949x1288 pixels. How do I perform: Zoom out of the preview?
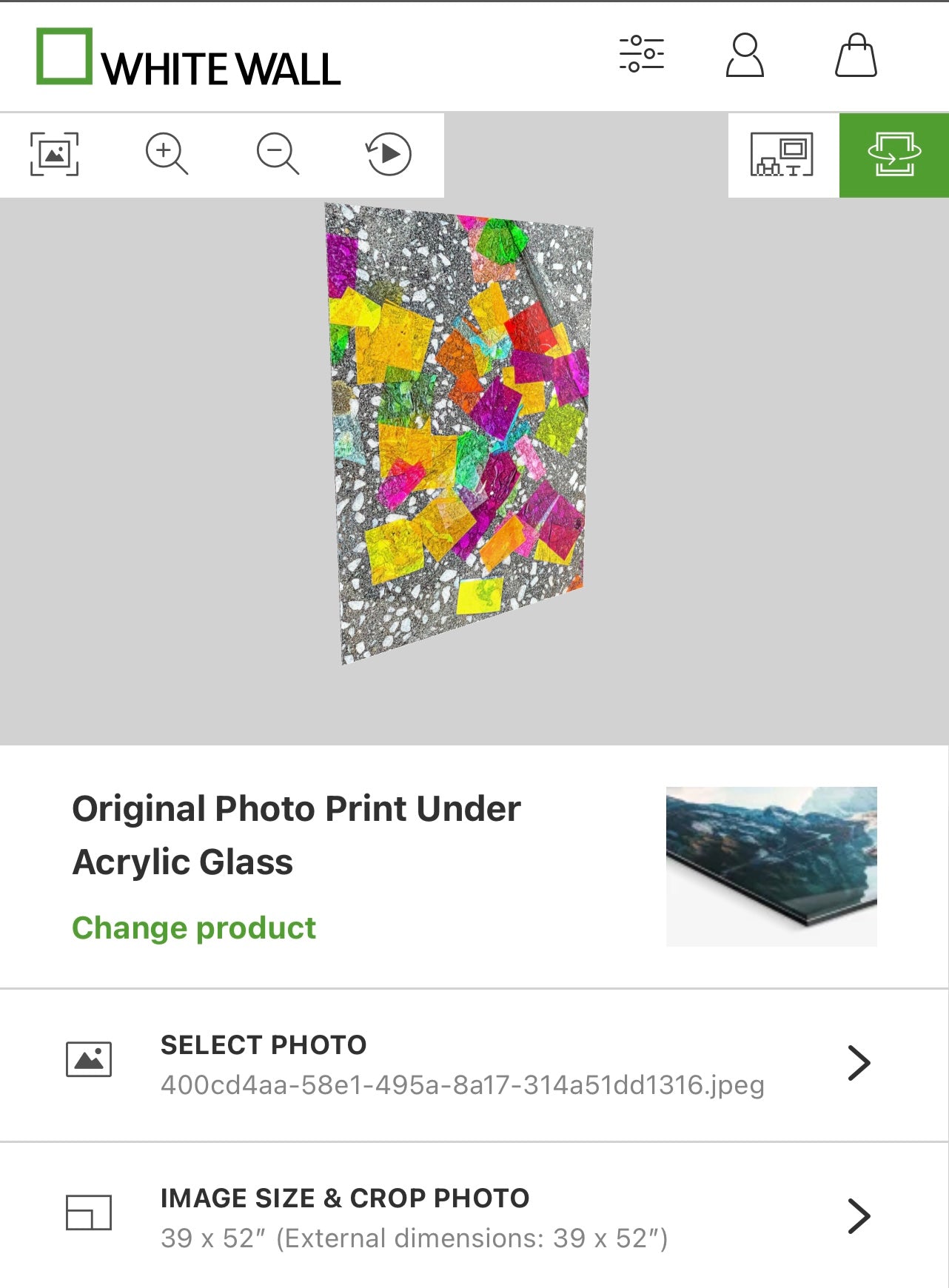(278, 154)
